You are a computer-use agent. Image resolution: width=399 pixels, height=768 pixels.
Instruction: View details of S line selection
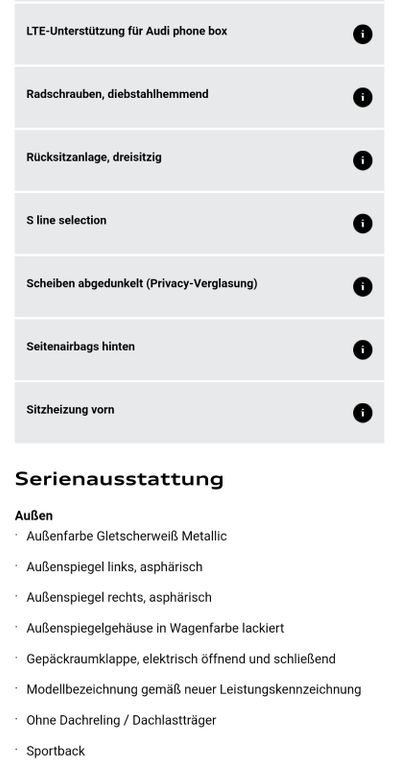pyautogui.click(x=362, y=224)
